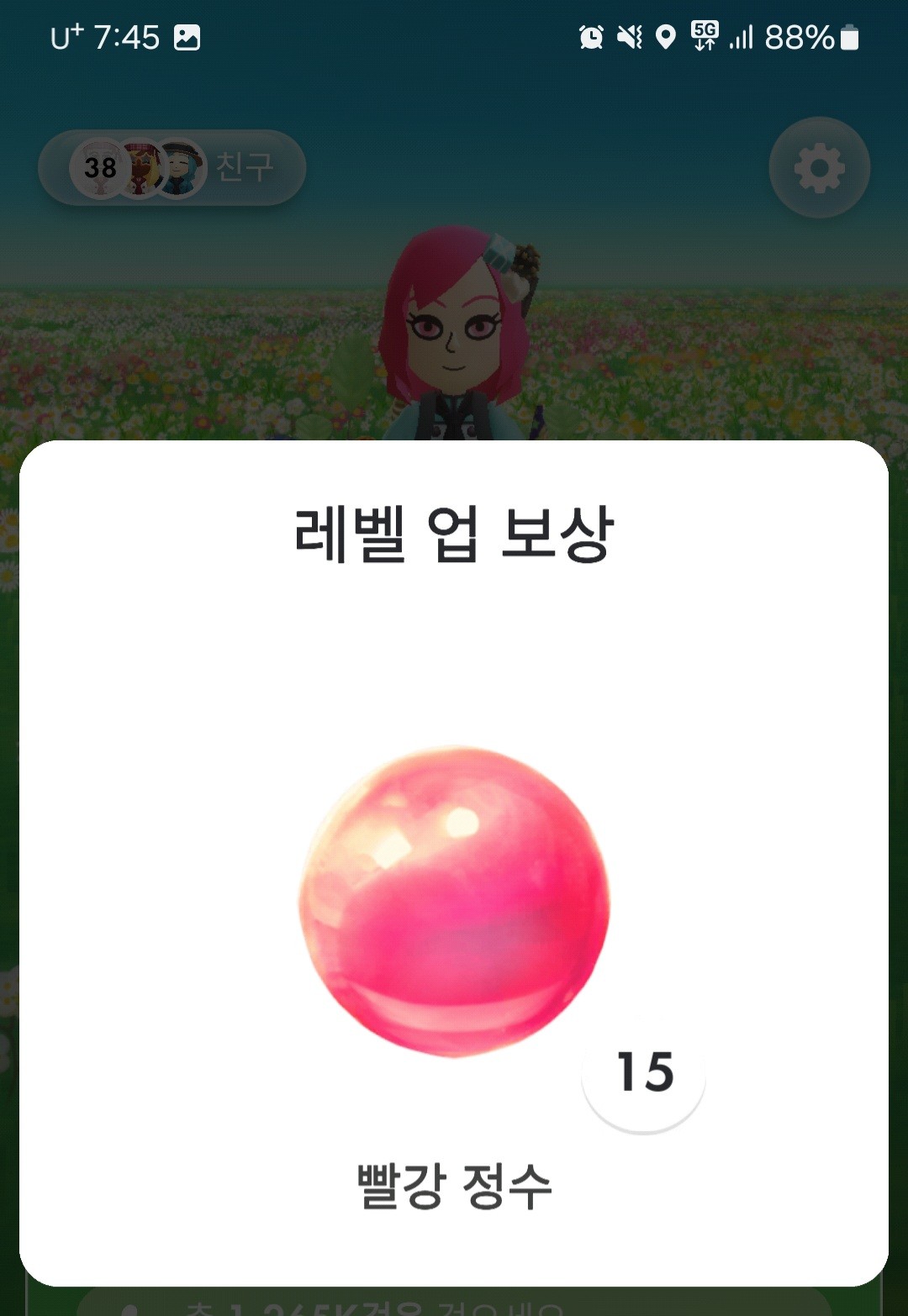
Task: Open the settings gear
Action: [819, 168]
